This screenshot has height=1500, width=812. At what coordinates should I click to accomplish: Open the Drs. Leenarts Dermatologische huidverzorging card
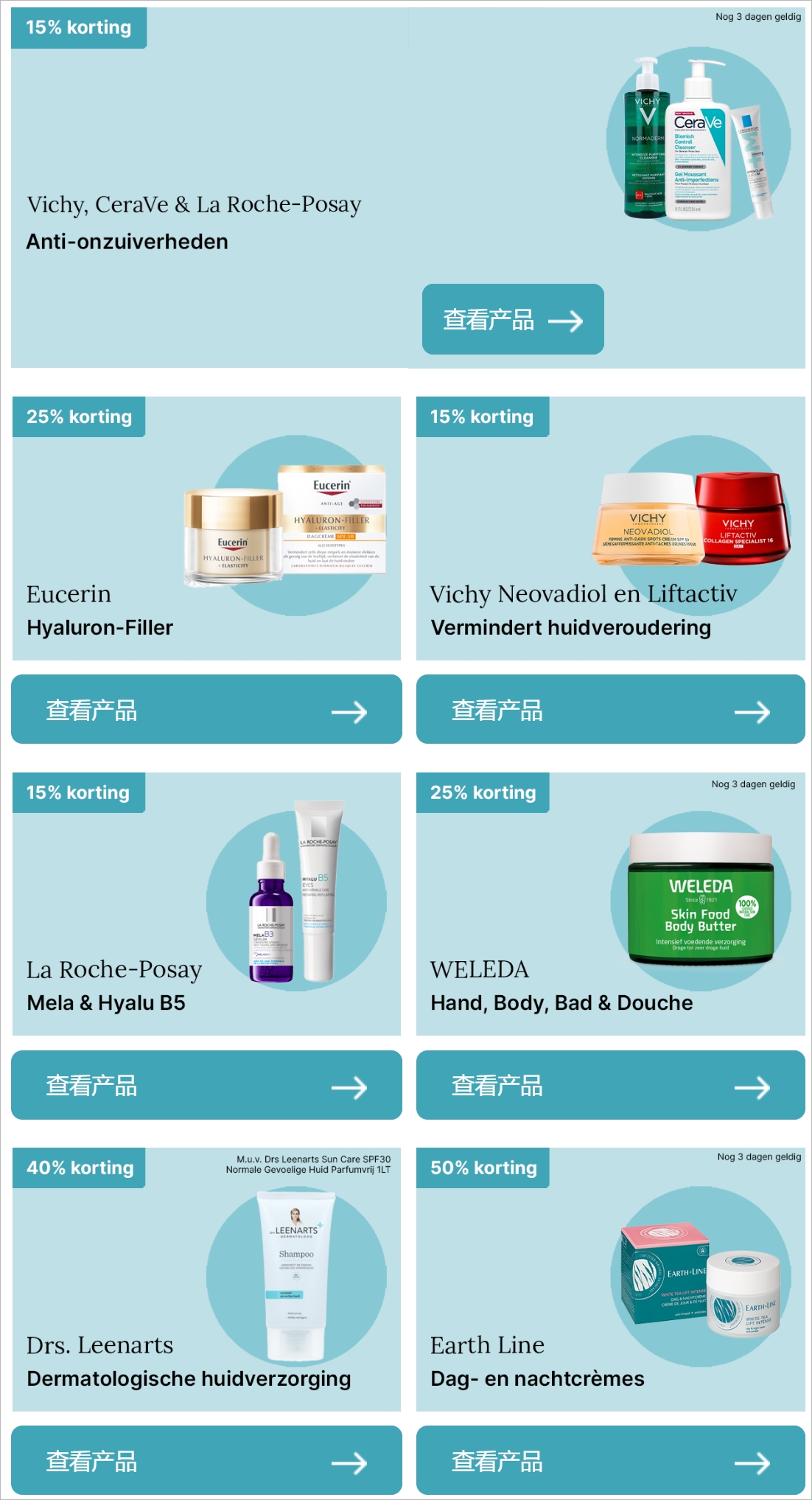pyautogui.click(x=206, y=1280)
